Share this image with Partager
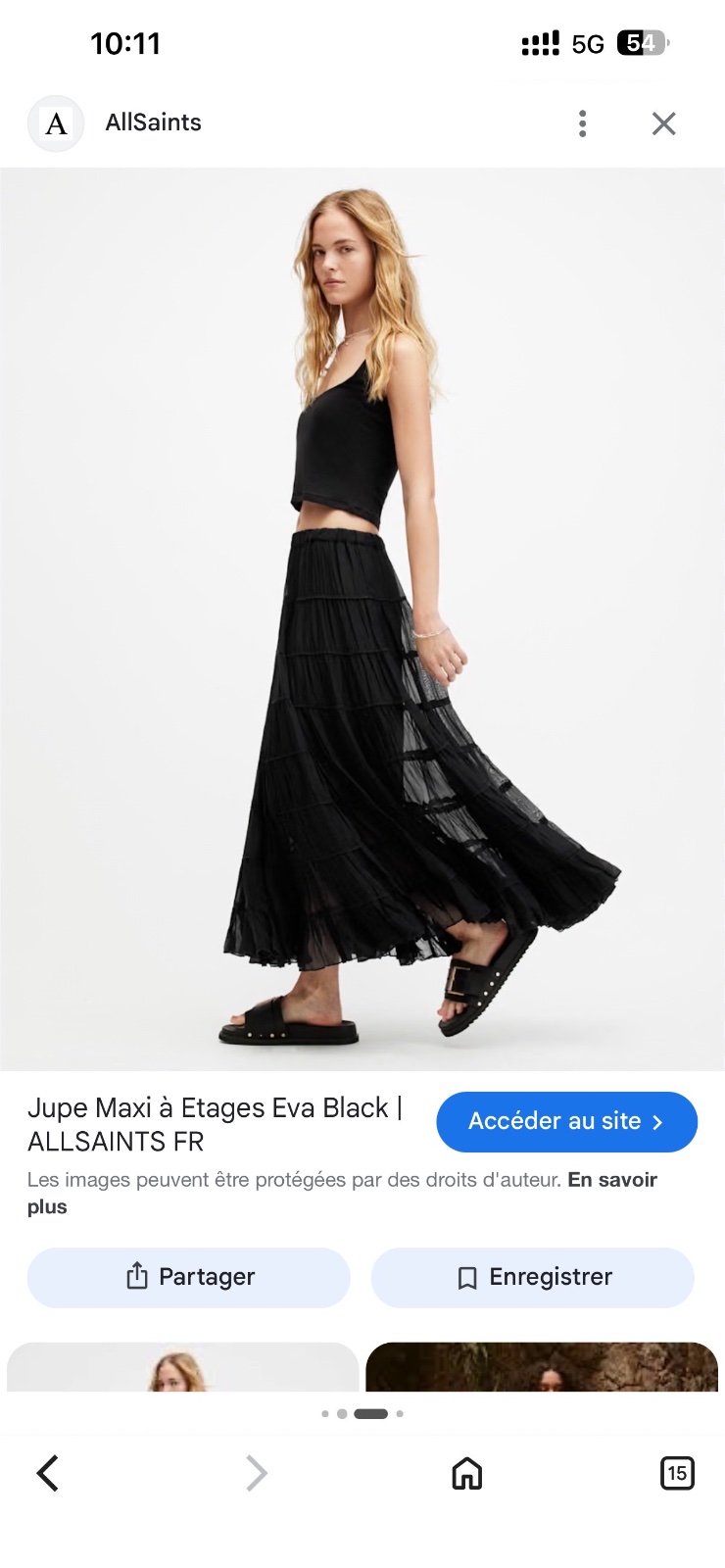The width and height of the screenshot is (725, 1568). (189, 1277)
